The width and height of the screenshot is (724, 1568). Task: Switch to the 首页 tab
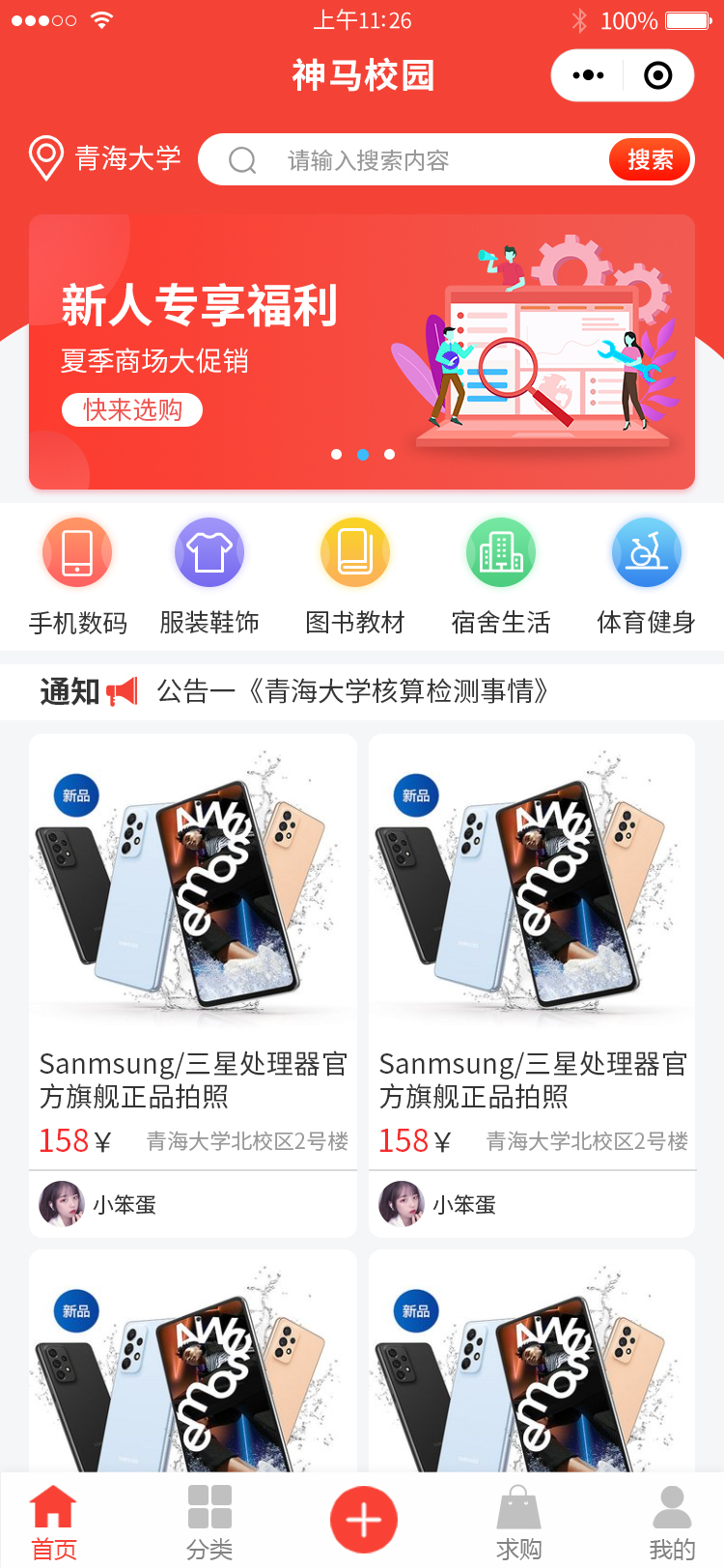coord(54,1523)
